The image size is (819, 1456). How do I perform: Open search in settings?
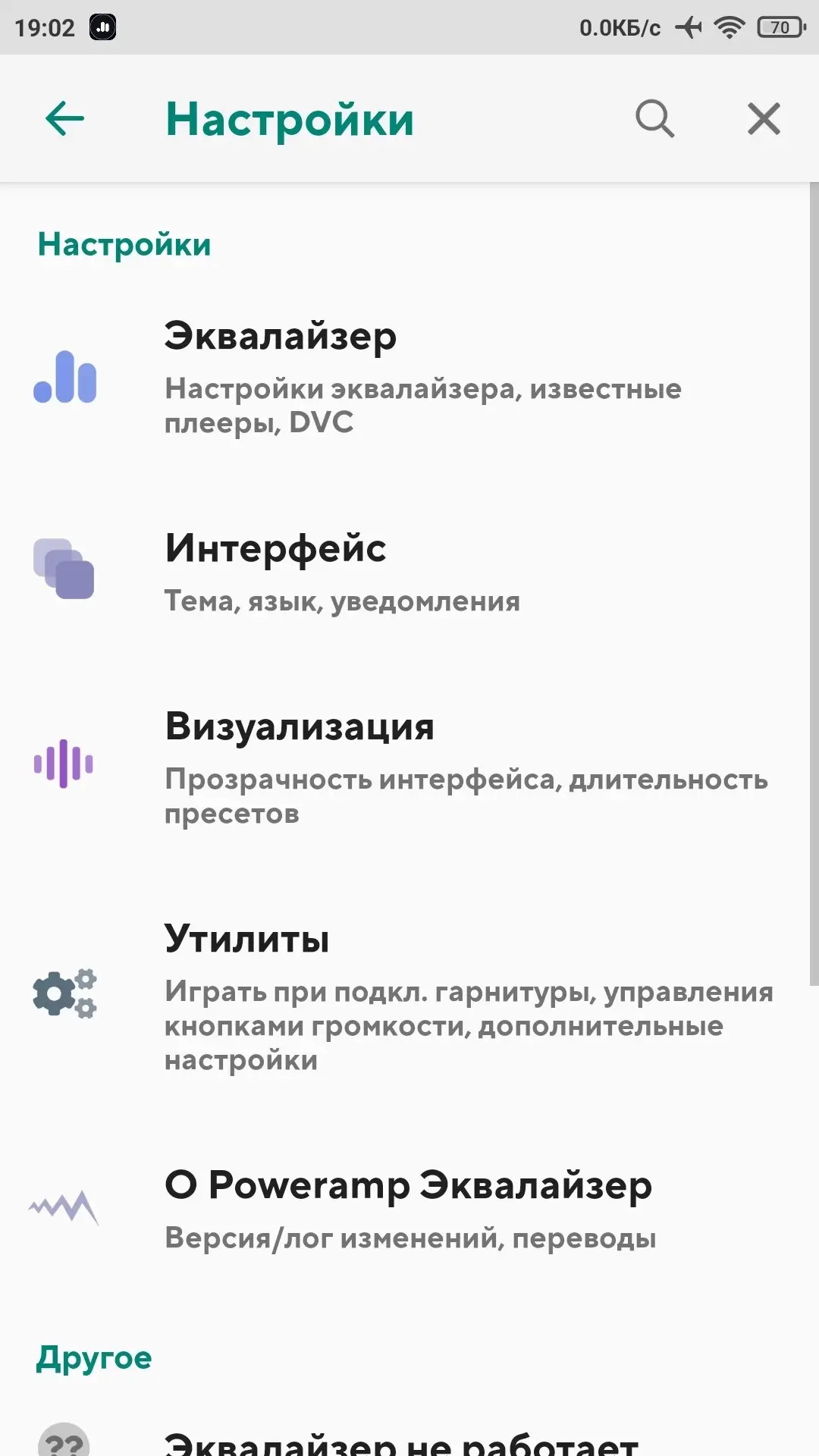point(654,118)
